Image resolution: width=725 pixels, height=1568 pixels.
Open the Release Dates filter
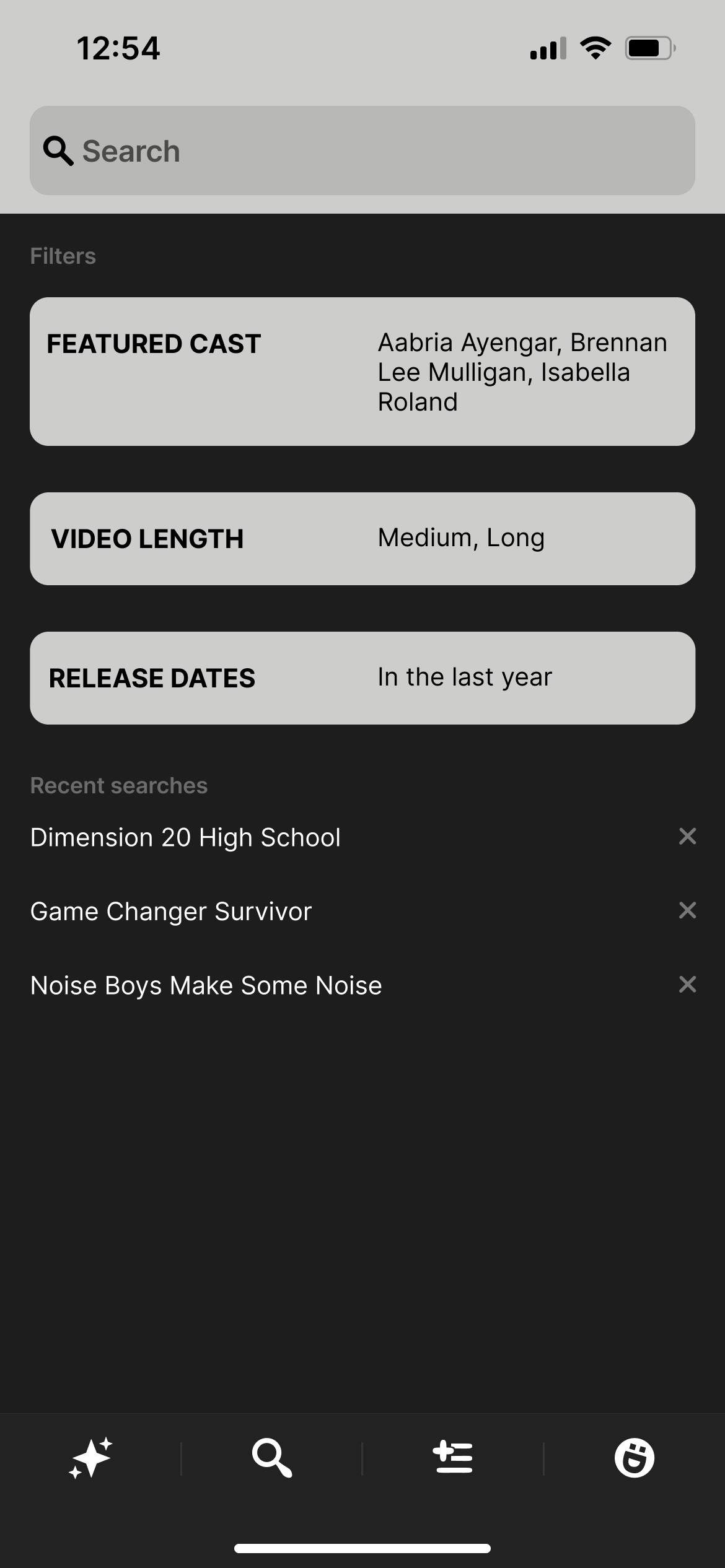[x=362, y=678]
